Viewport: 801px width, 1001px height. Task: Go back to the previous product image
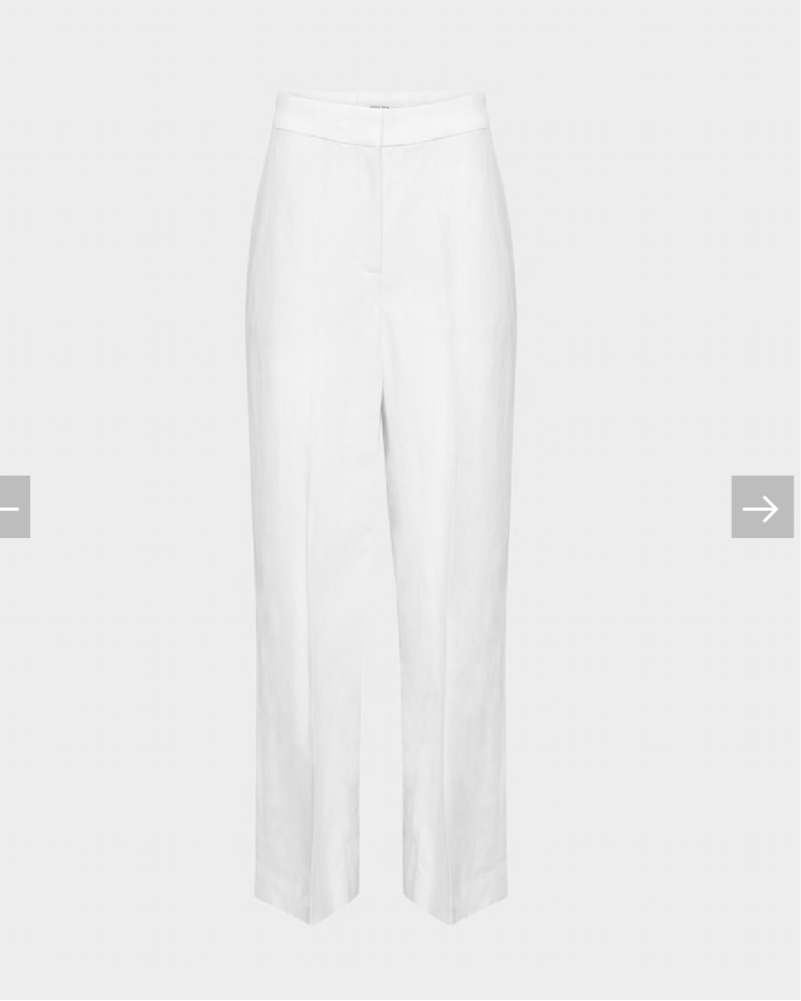[13, 508]
